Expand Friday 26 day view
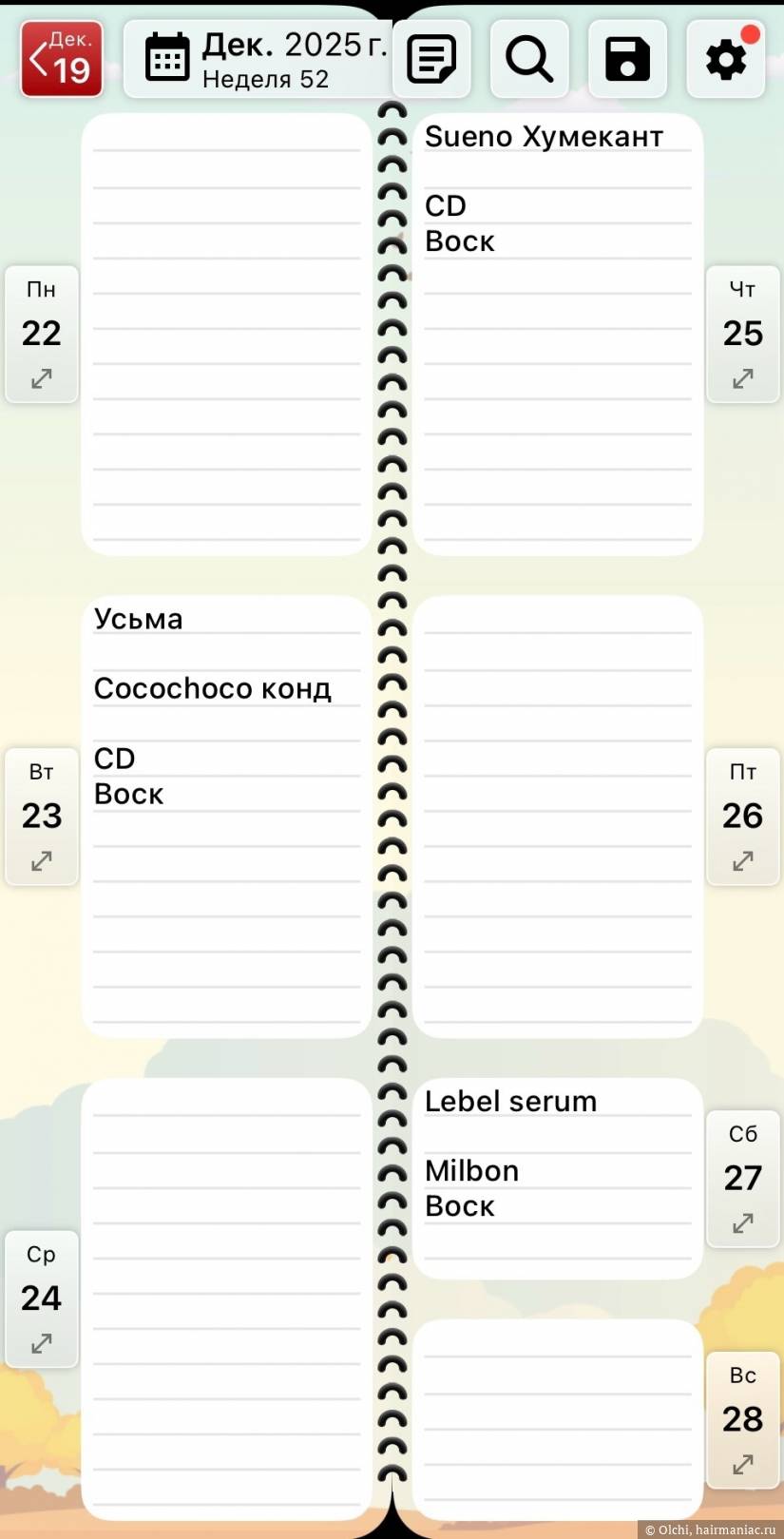Viewport: 784px width, 1539px height. pyautogui.click(x=742, y=861)
